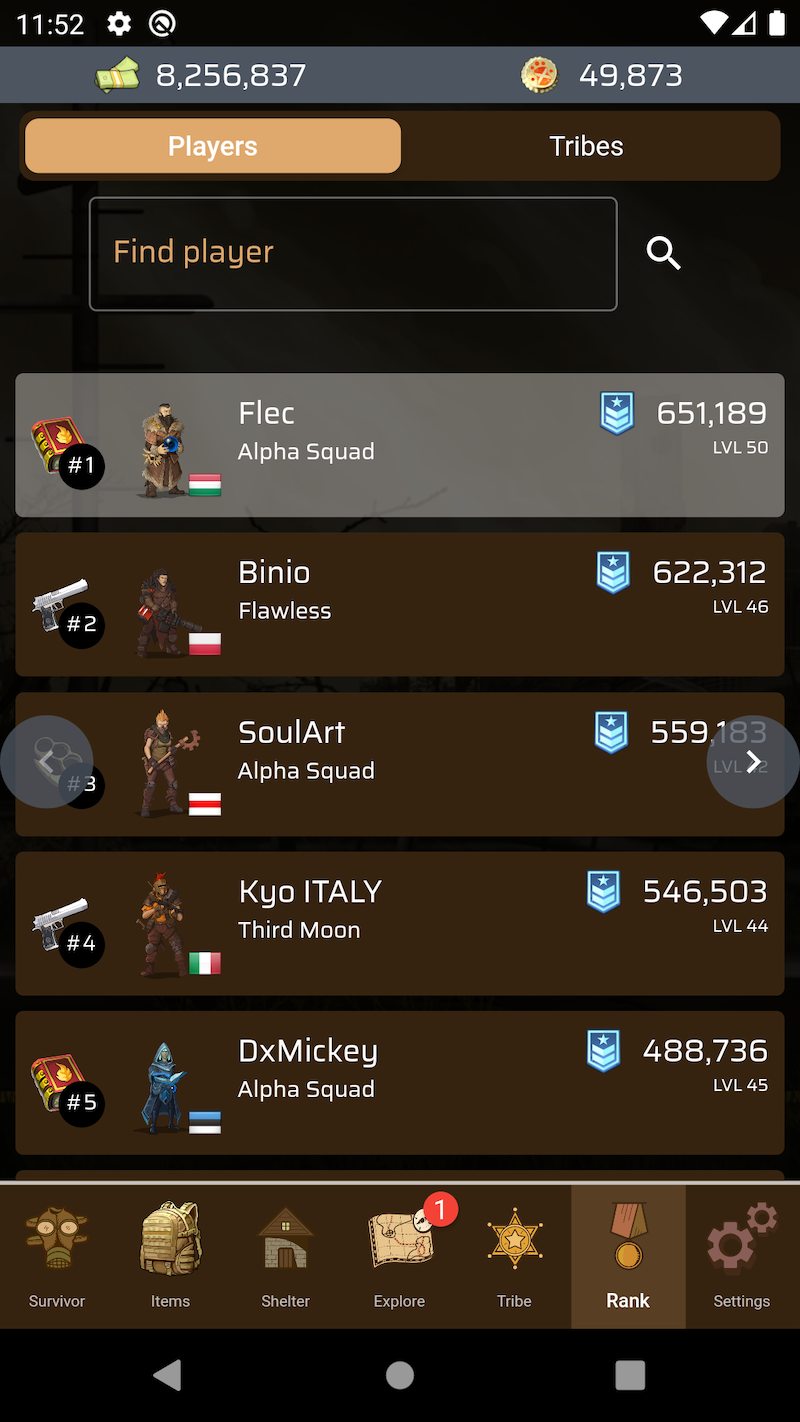800x1422 pixels.
Task: View Binio's ranking entry
Action: point(400,604)
